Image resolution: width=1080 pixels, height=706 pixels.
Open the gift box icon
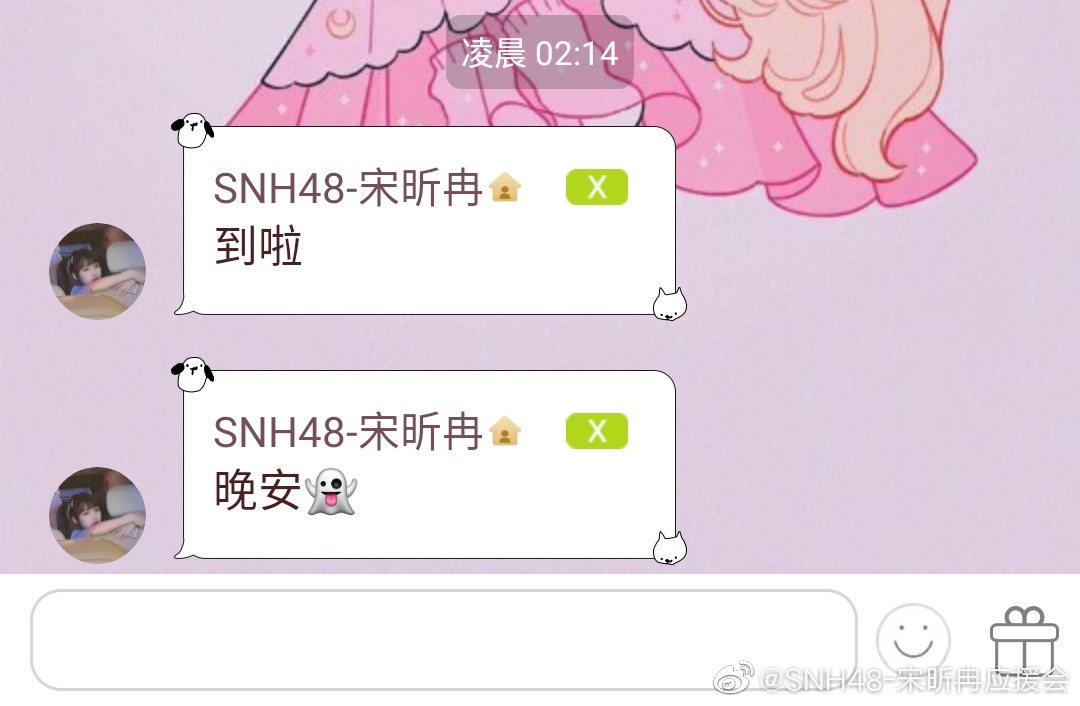tap(1024, 640)
